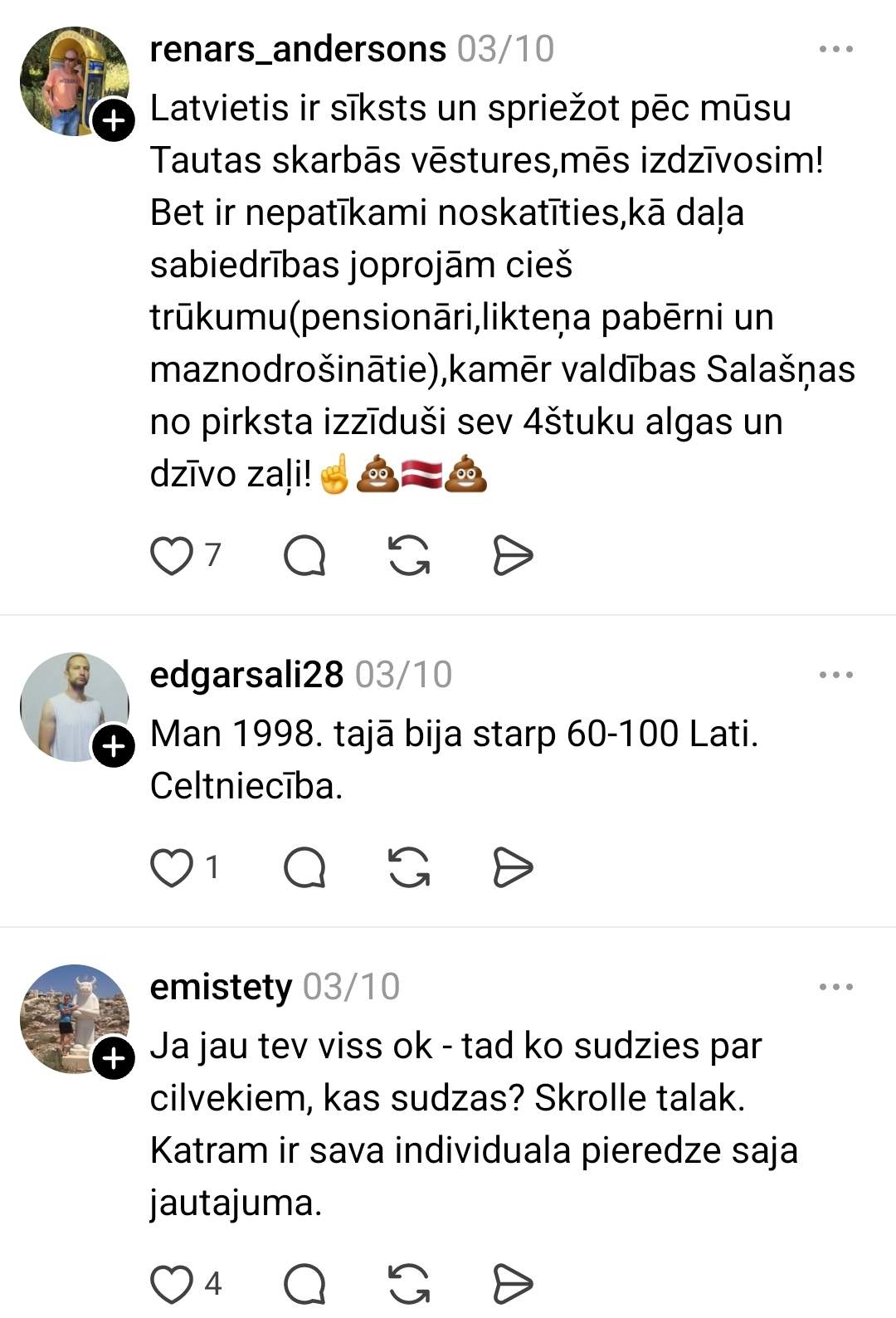View edgarsali28's profile via username
This screenshot has height=1318, width=896.
coord(246,675)
